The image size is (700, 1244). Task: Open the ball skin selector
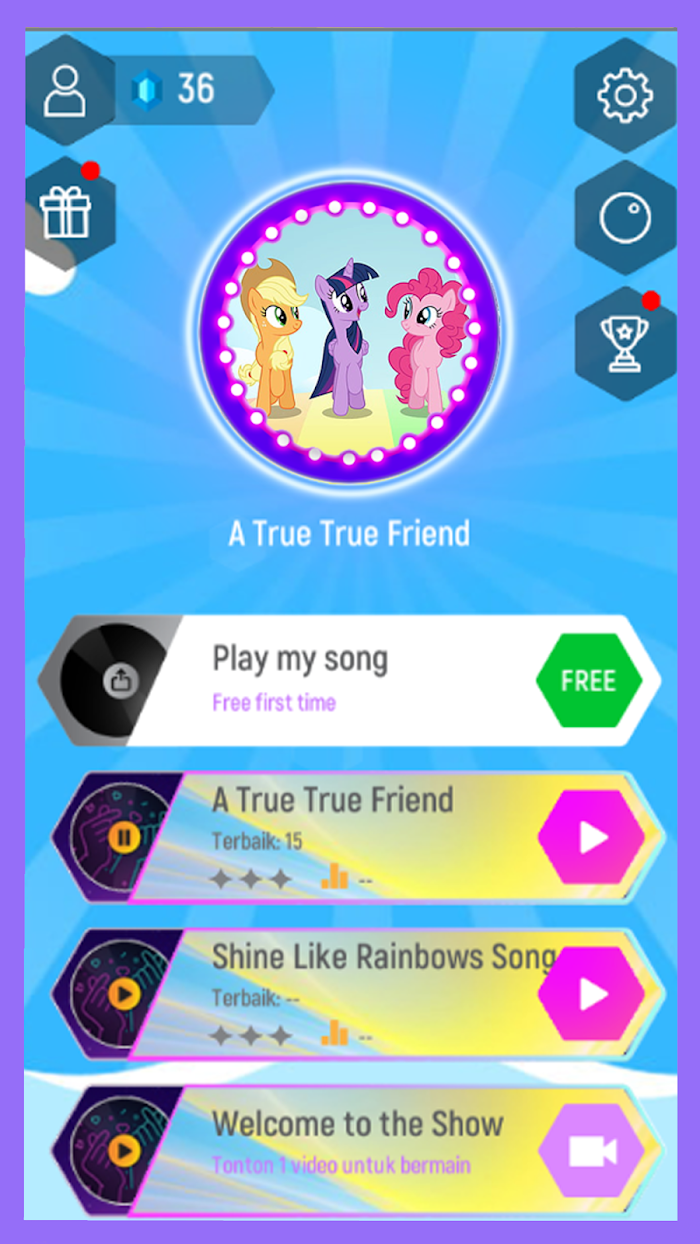point(625,217)
